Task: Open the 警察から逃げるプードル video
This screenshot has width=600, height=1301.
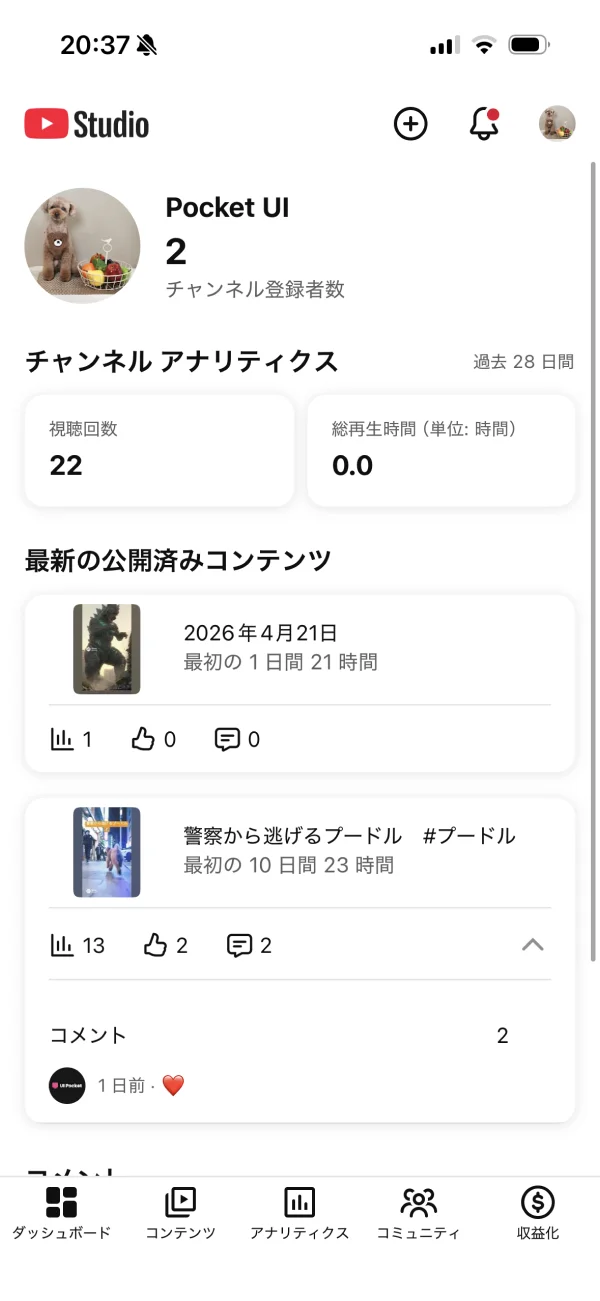Action: (x=348, y=850)
